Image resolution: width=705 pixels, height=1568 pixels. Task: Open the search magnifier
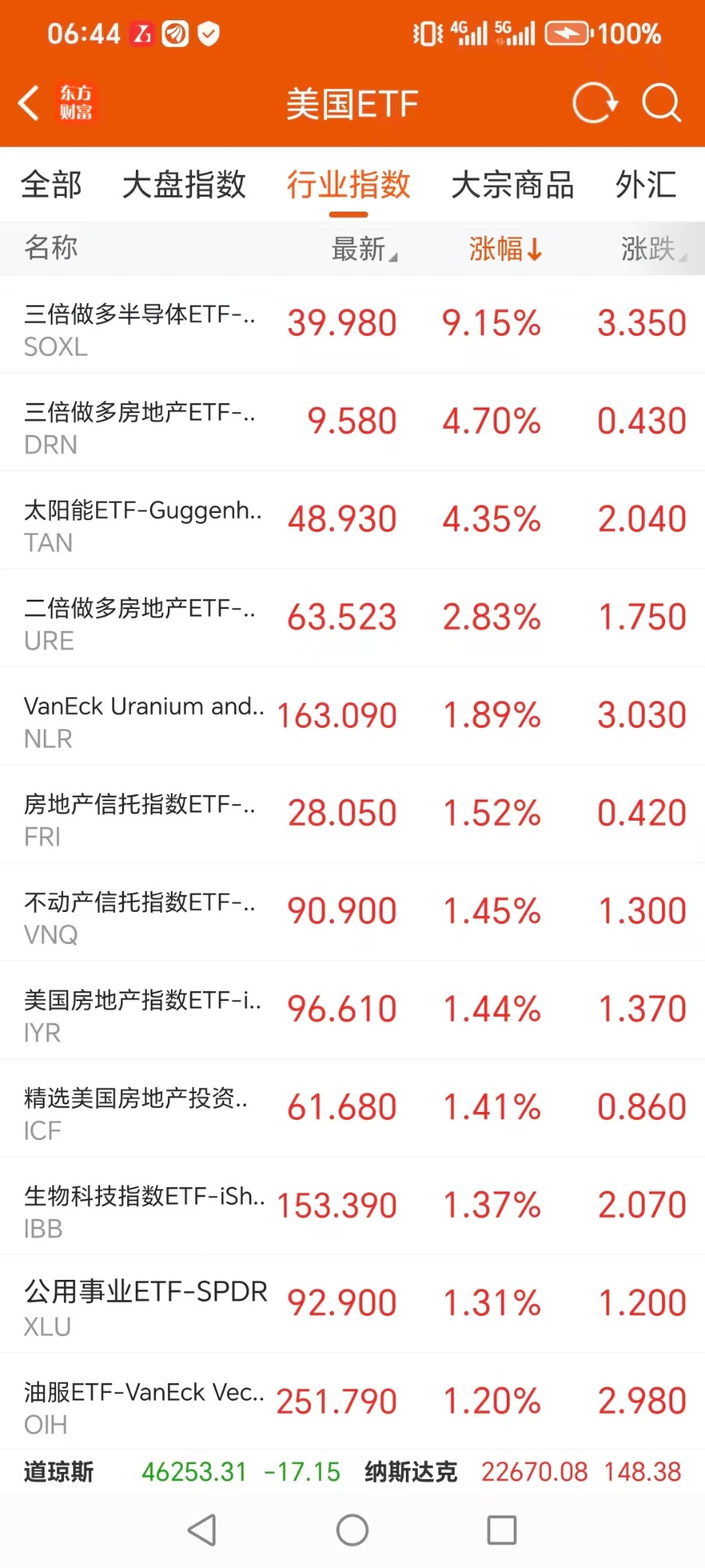[661, 103]
